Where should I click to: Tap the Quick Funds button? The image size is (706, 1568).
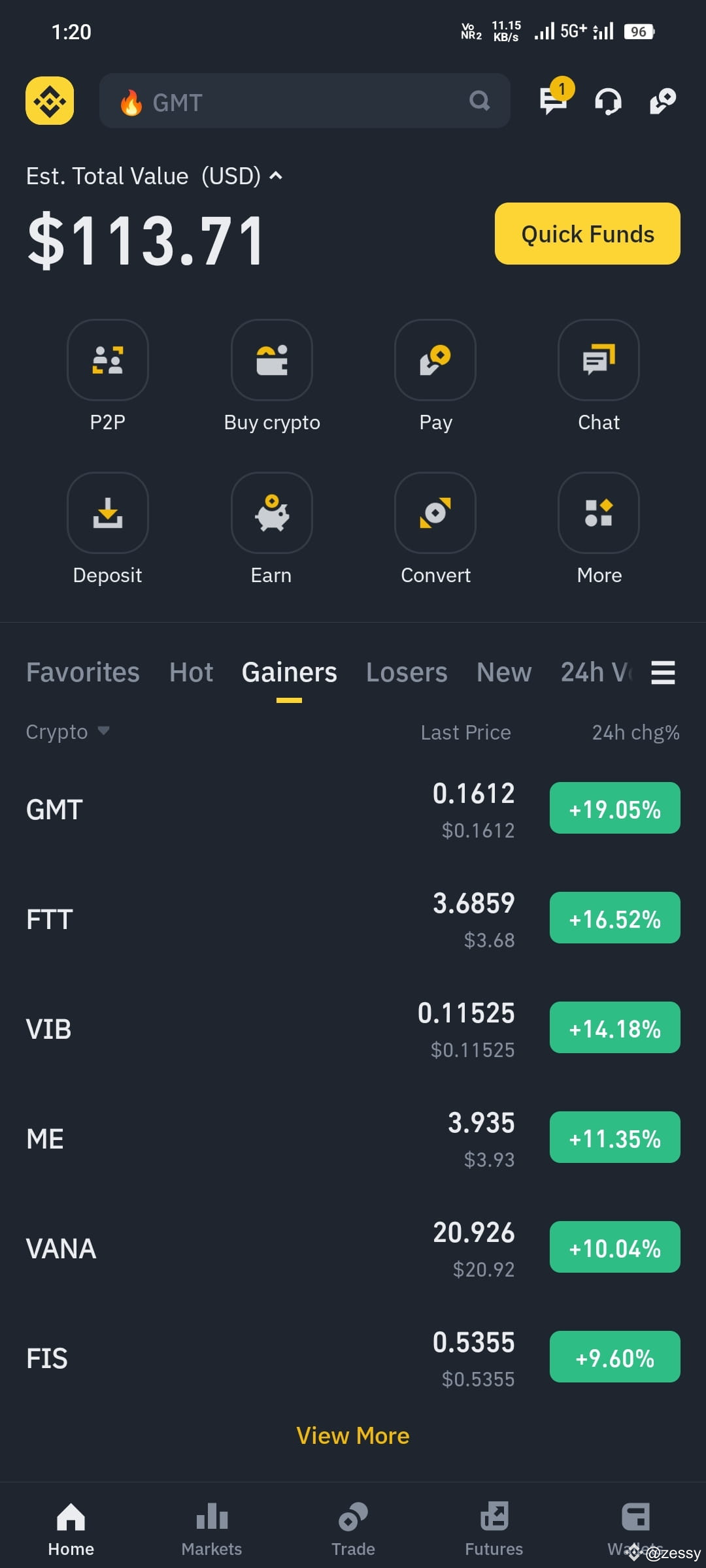pyautogui.click(x=586, y=233)
